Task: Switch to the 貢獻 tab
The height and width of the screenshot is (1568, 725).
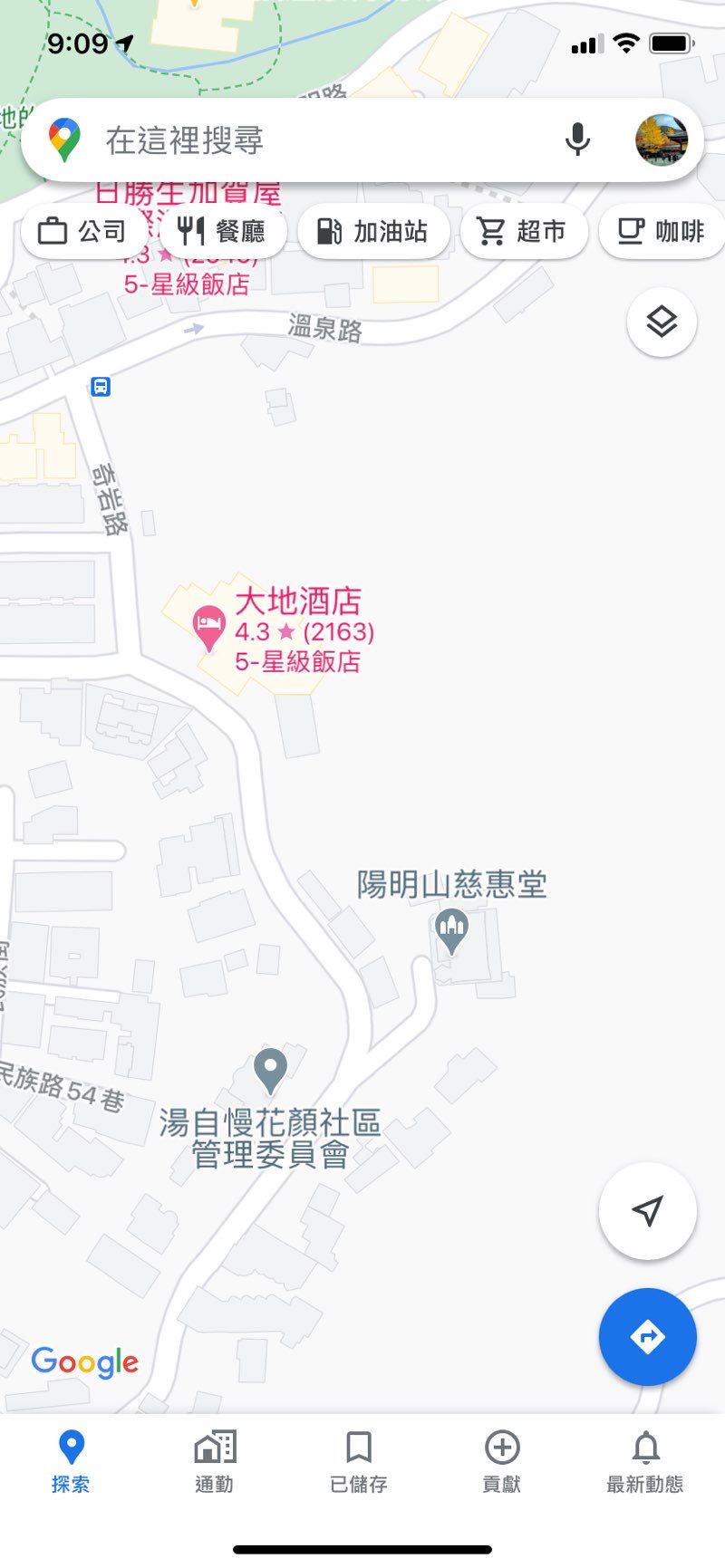Action: [x=502, y=1460]
